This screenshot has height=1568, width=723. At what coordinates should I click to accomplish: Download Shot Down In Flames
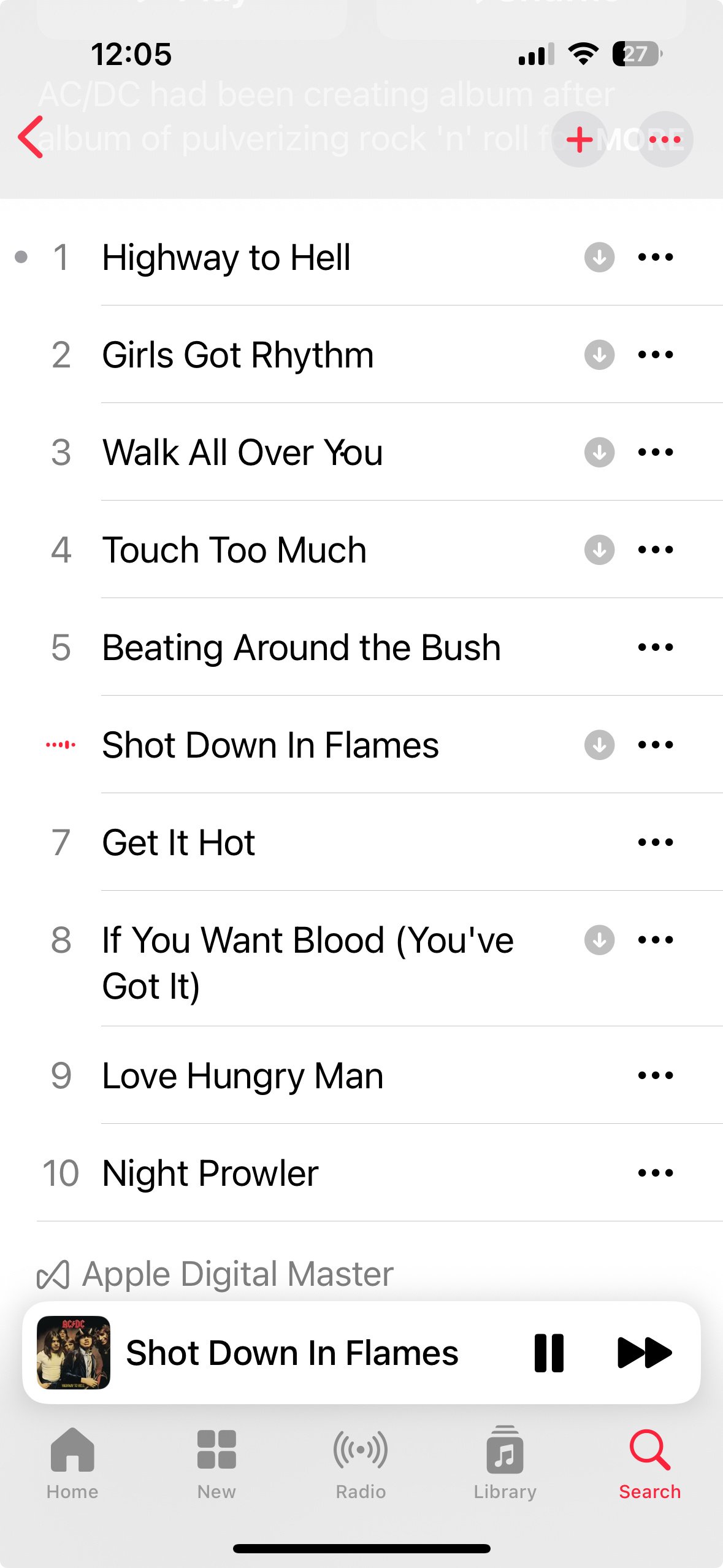click(599, 745)
